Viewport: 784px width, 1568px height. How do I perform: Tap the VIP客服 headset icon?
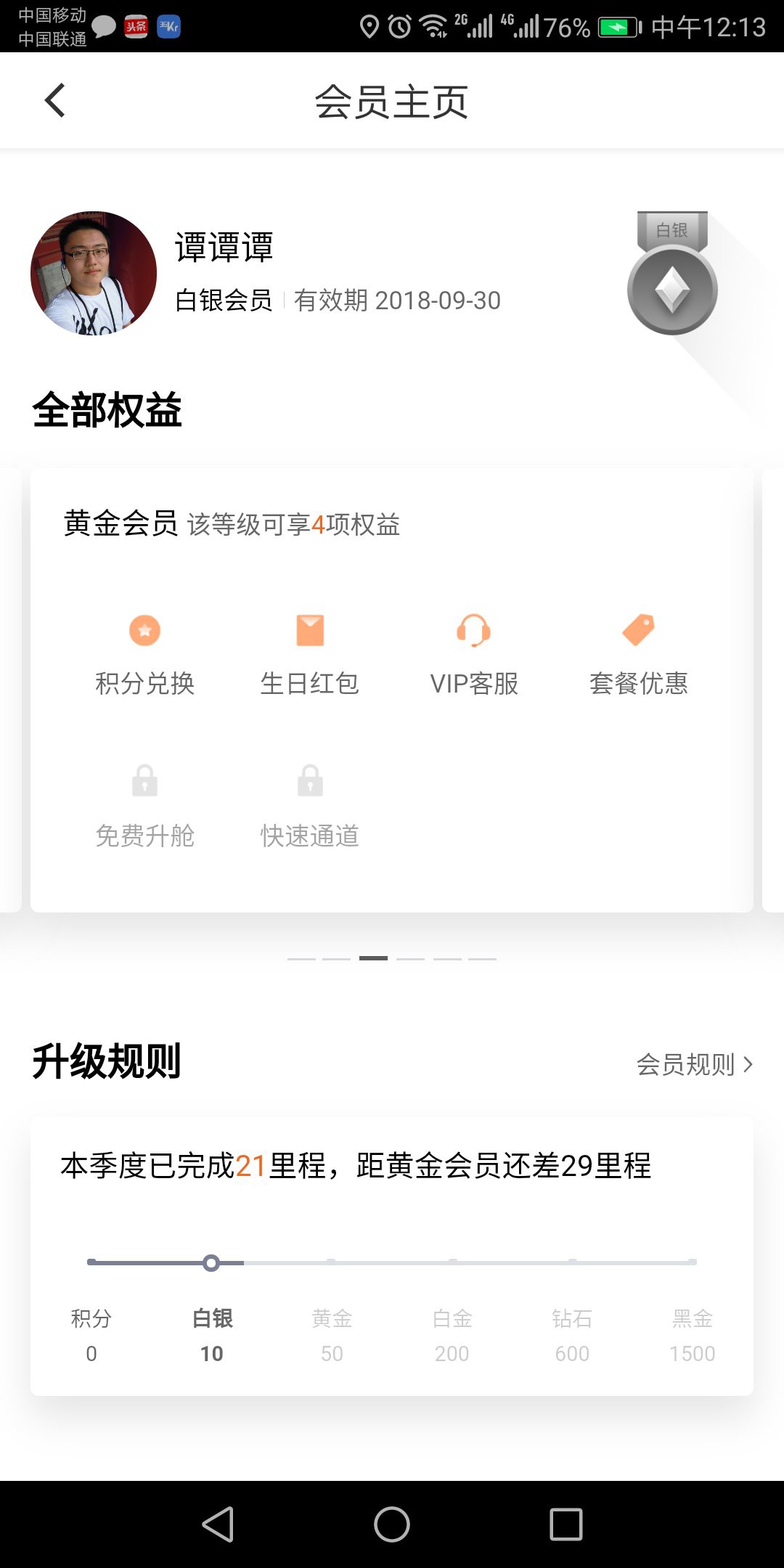[474, 631]
